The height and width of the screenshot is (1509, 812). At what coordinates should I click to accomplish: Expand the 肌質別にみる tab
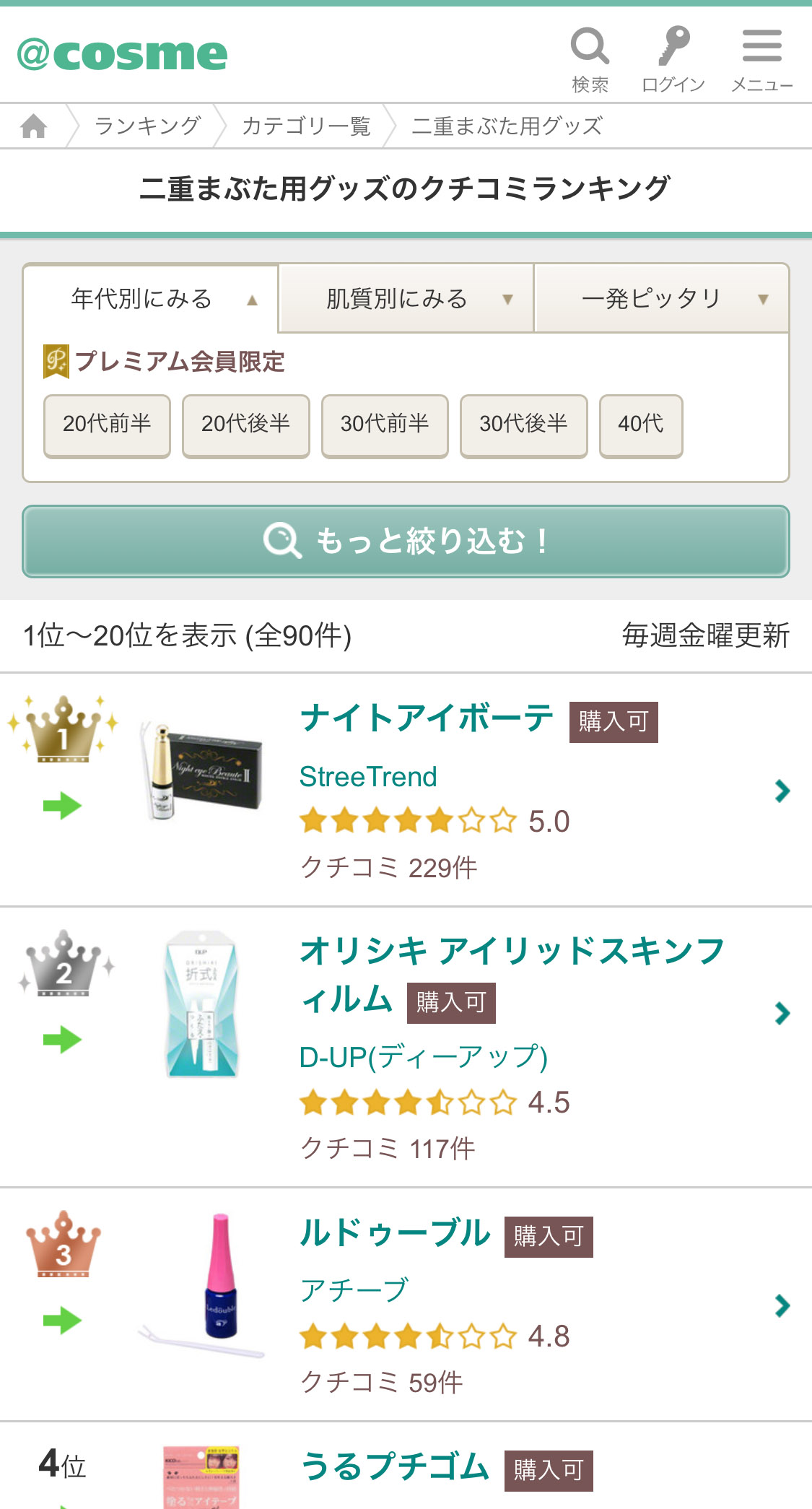(x=406, y=299)
